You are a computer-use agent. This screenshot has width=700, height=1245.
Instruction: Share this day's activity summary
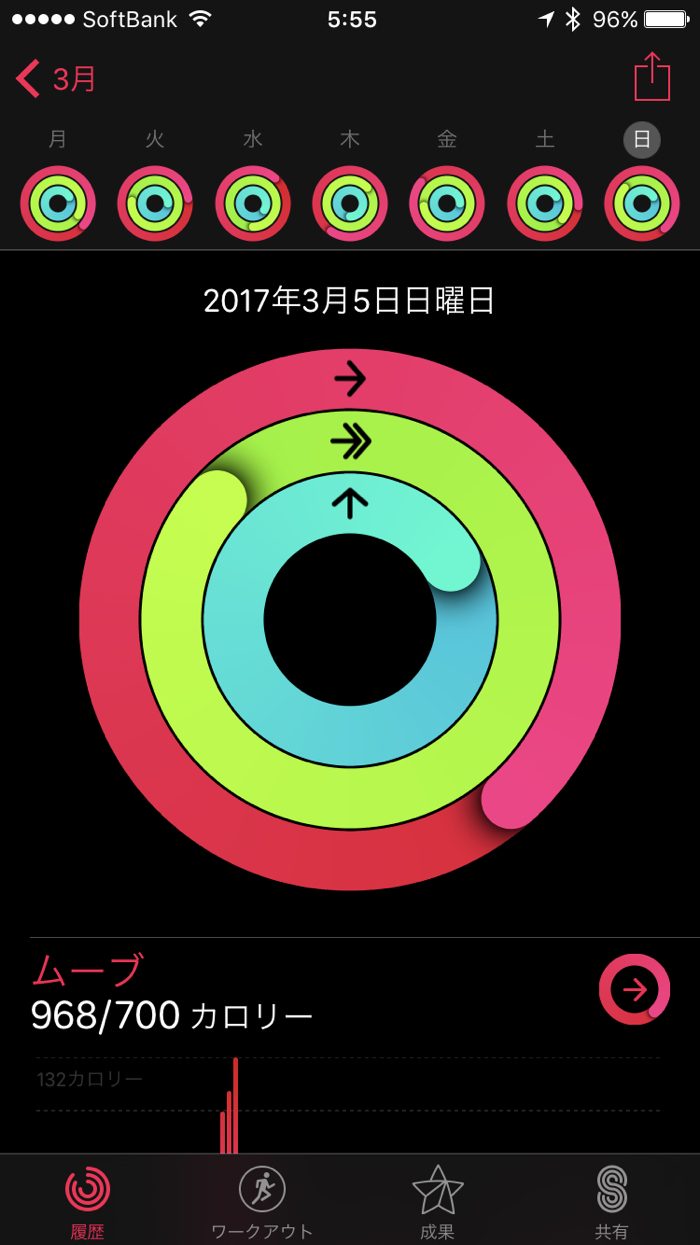click(651, 77)
